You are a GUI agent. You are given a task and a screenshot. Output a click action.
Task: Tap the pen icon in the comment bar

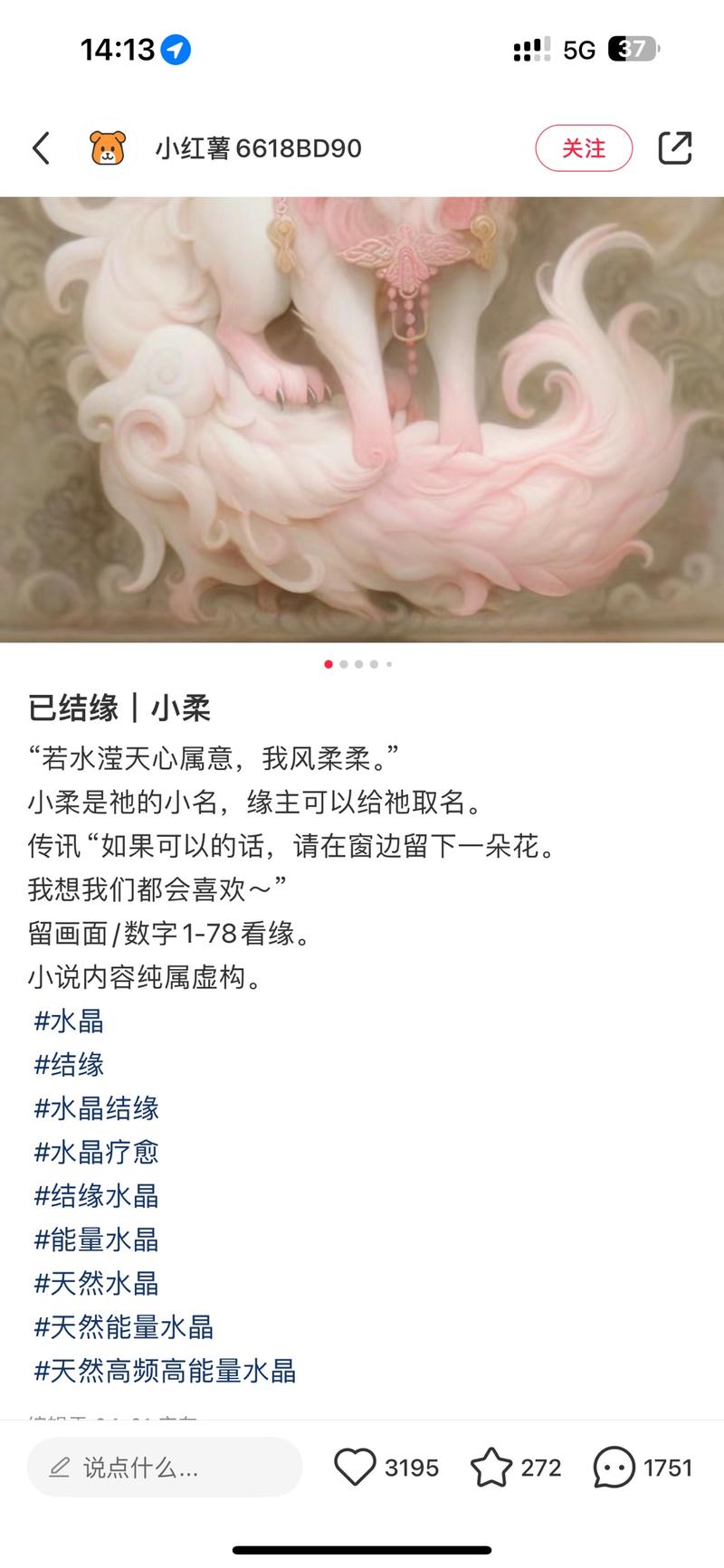[x=60, y=1467]
